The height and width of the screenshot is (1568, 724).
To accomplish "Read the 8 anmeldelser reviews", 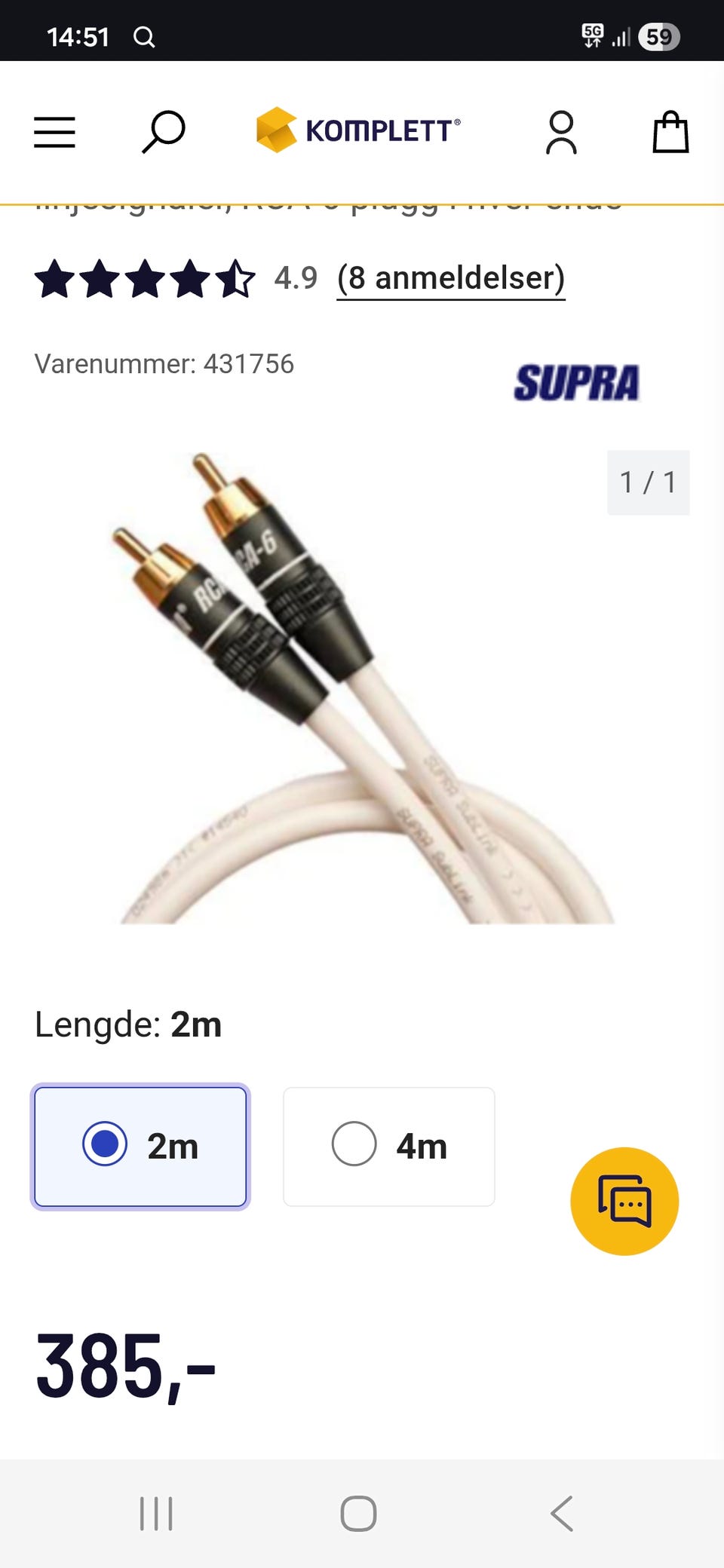I will (451, 278).
